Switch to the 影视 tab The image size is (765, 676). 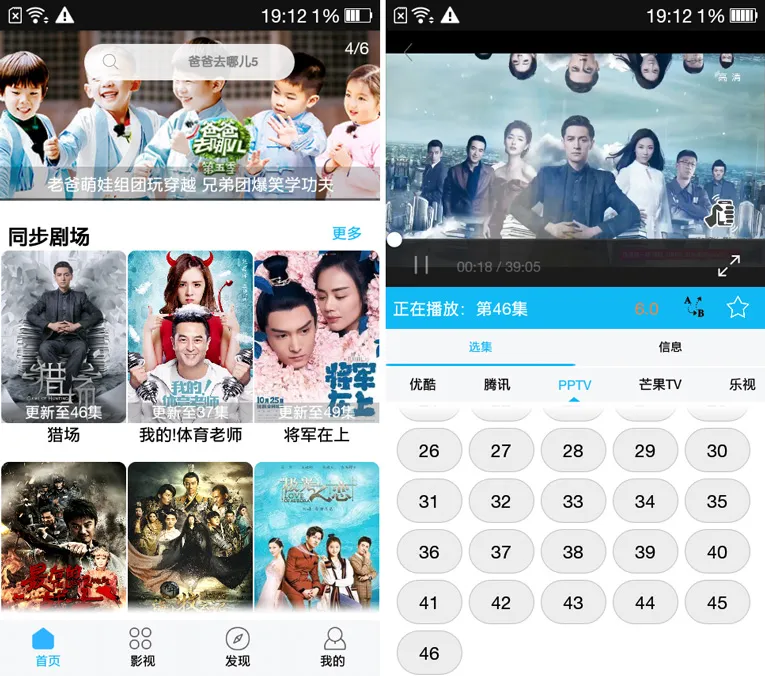tap(141, 647)
